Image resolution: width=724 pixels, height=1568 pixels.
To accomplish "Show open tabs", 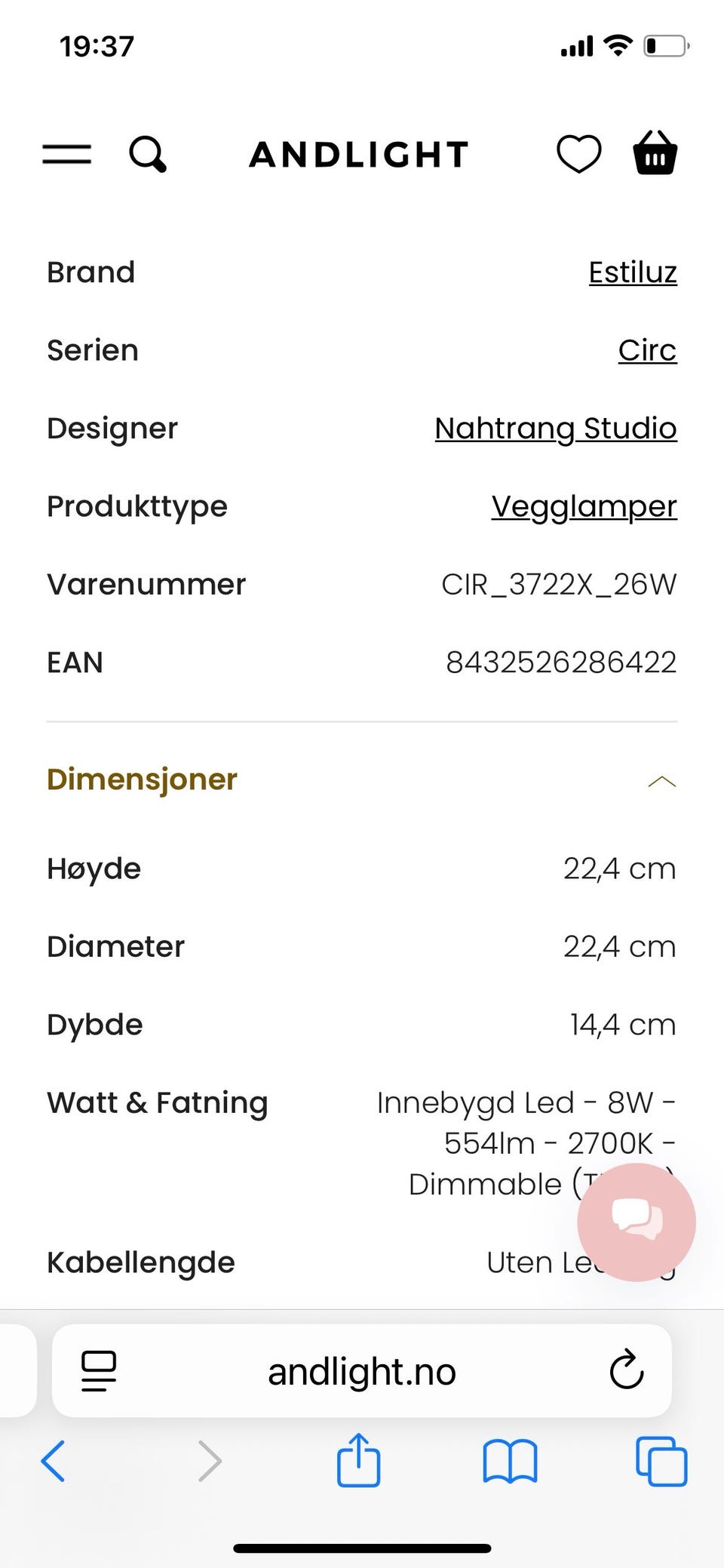I will click(x=661, y=1461).
